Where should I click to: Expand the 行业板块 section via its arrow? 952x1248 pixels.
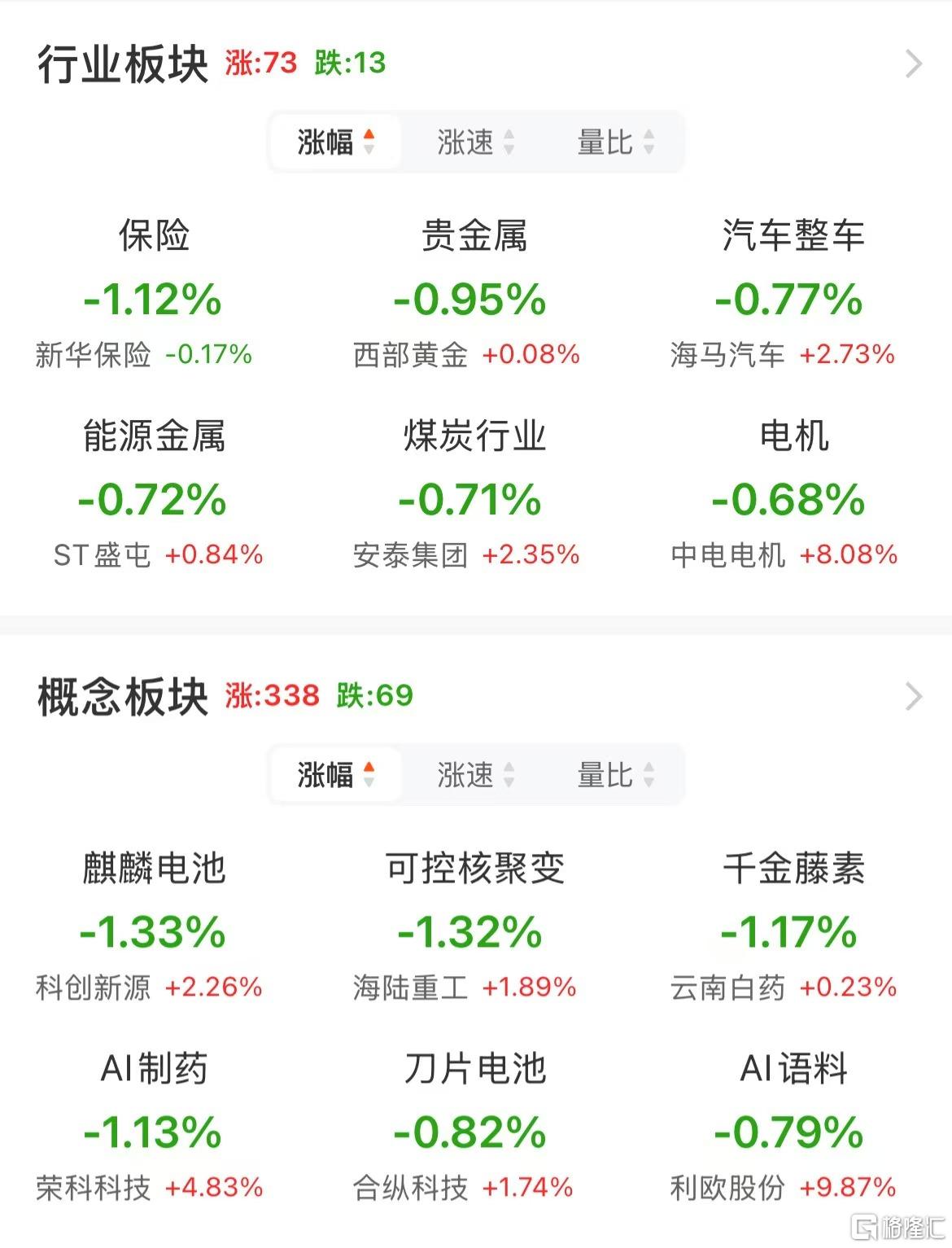pyautogui.click(x=914, y=63)
